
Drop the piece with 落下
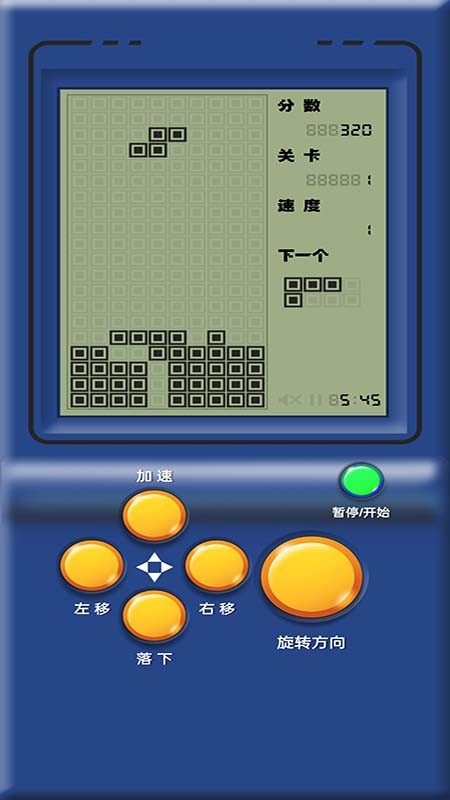click(x=155, y=616)
